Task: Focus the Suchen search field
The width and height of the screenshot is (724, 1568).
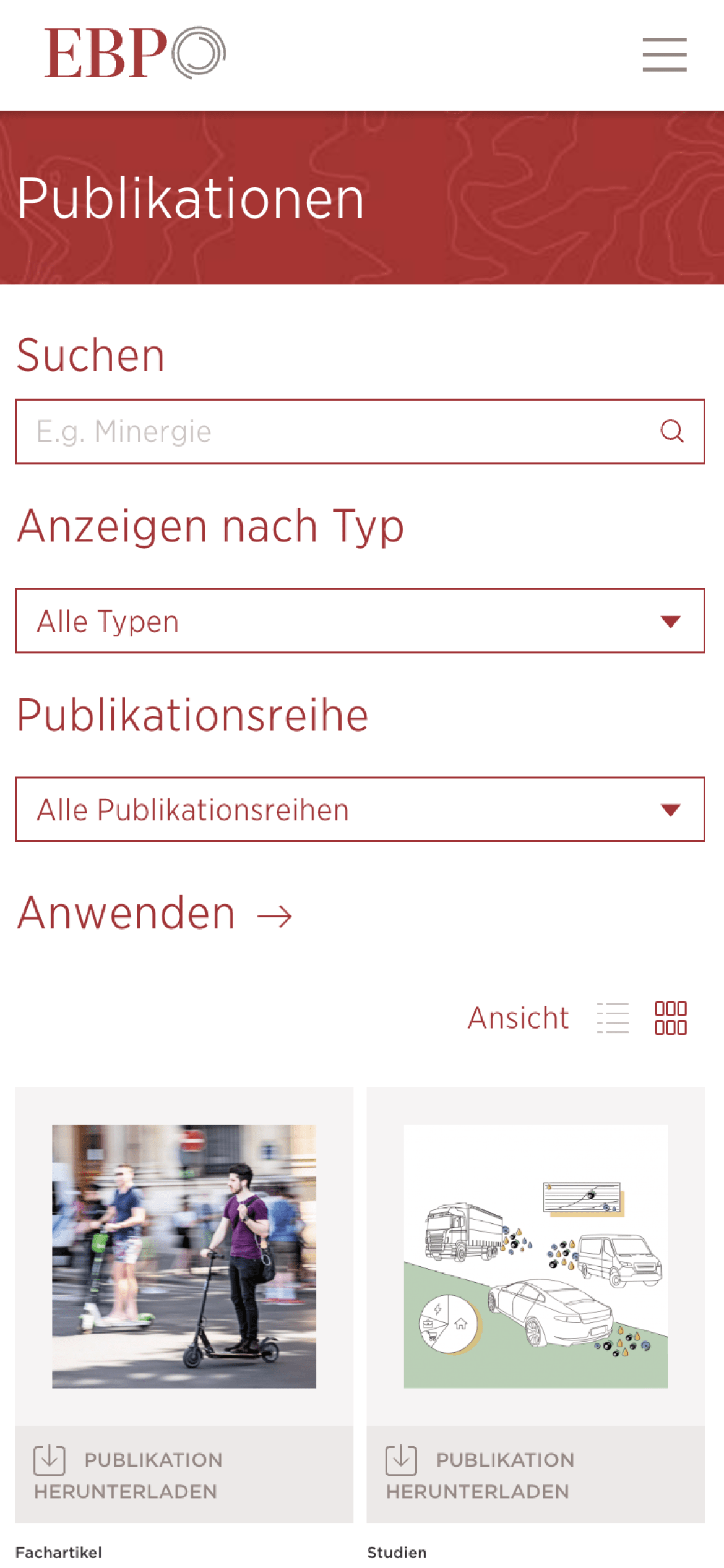Action: 334,431
